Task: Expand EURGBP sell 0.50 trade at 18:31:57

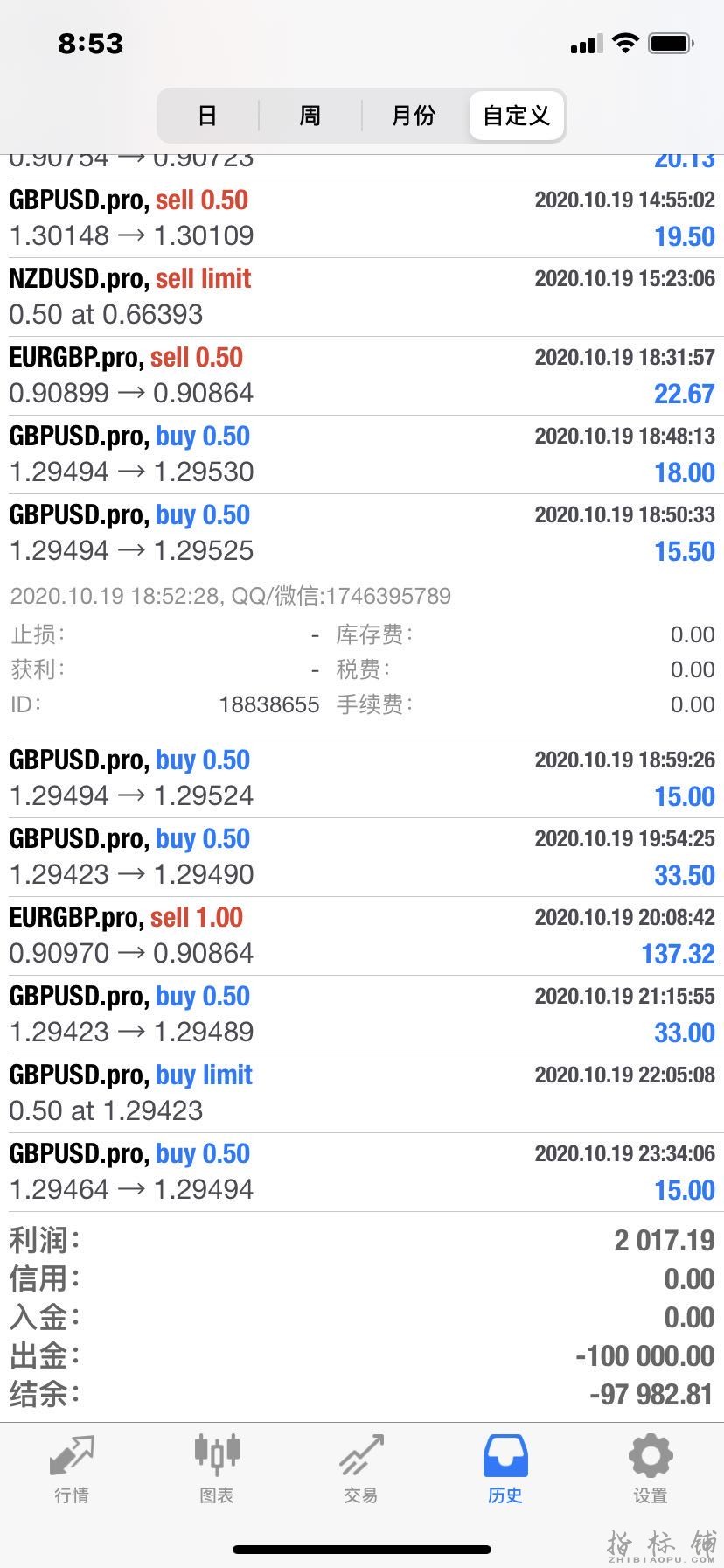Action: click(x=362, y=375)
